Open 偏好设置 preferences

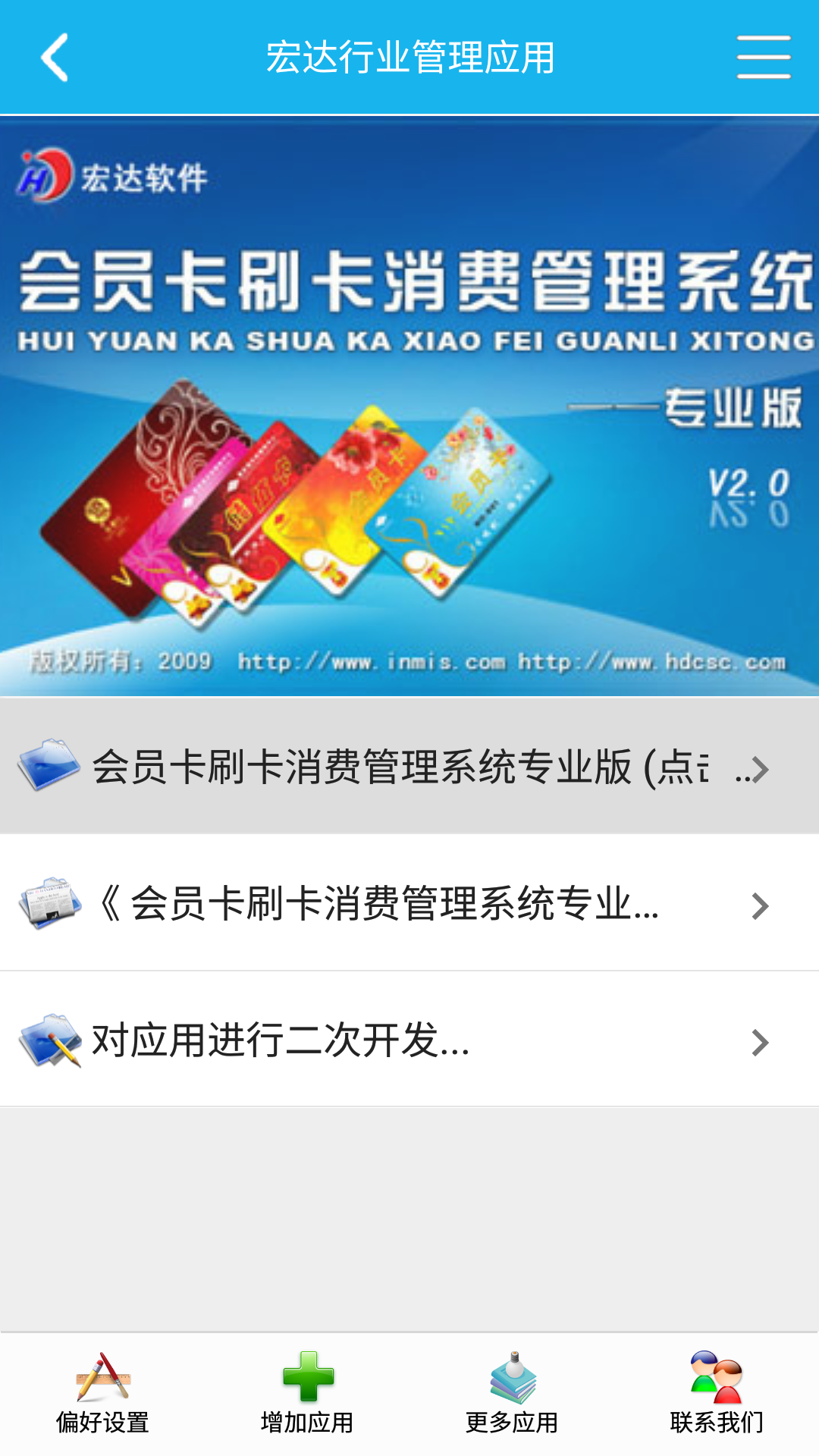click(x=102, y=1394)
